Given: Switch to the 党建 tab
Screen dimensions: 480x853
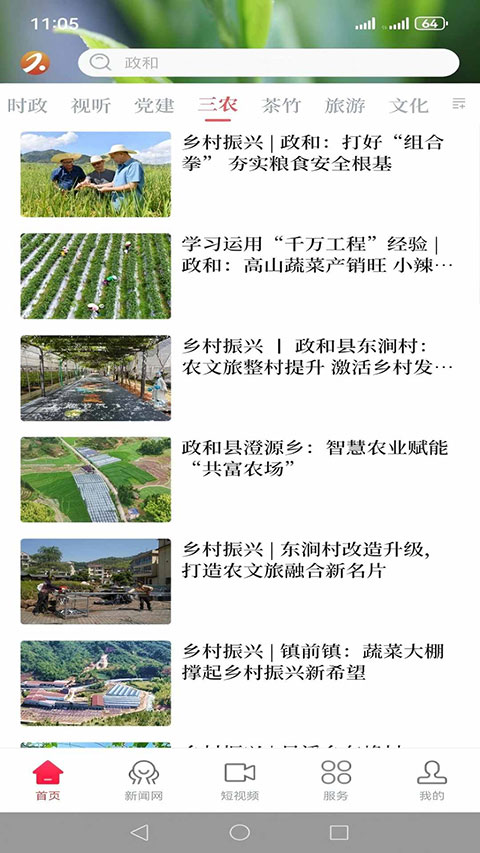Looking at the screenshot, I should click(x=155, y=105).
